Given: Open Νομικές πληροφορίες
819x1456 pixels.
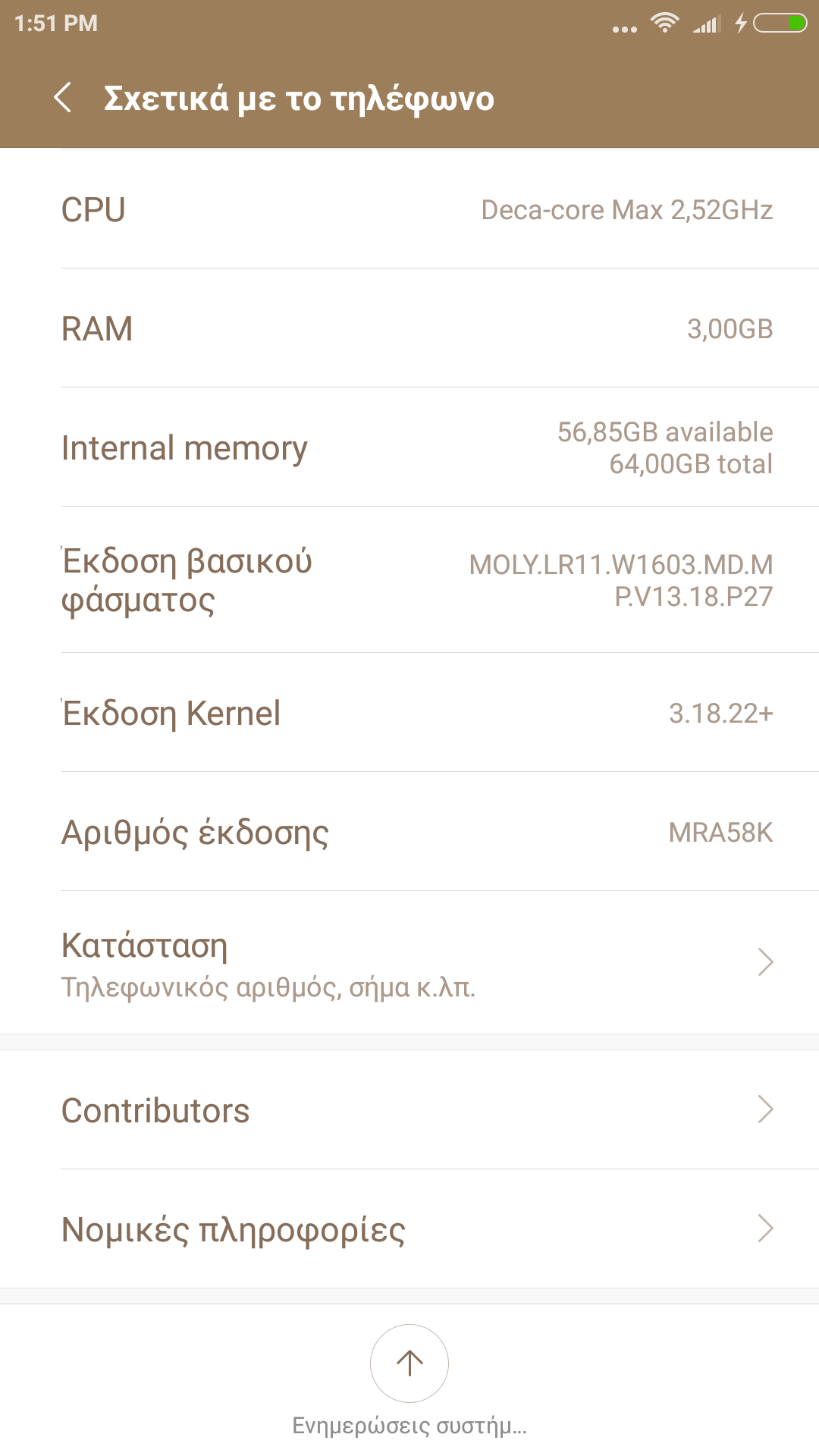Looking at the screenshot, I should [x=409, y=1229].
